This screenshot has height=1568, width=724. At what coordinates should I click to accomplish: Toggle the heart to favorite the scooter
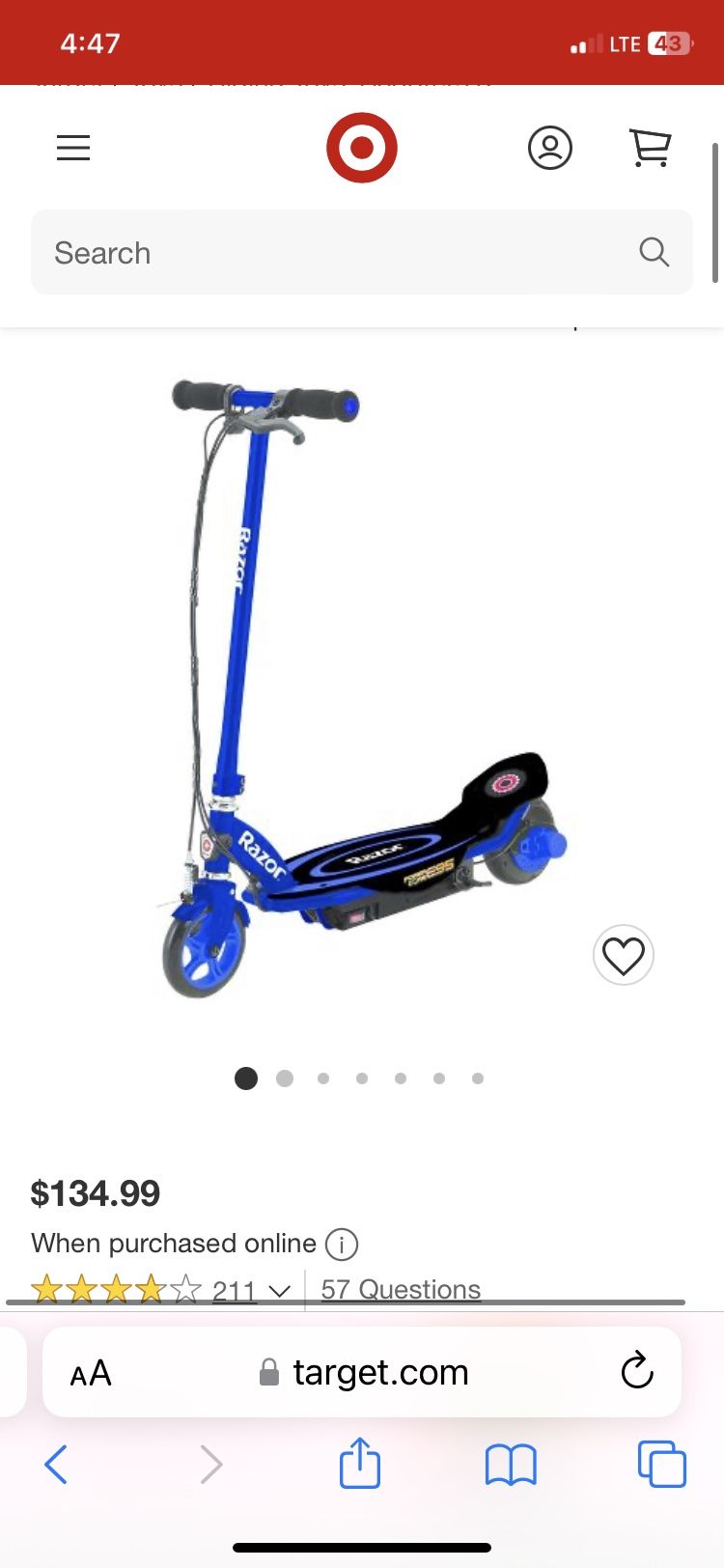pyautogui.click(x=623, y=955)
